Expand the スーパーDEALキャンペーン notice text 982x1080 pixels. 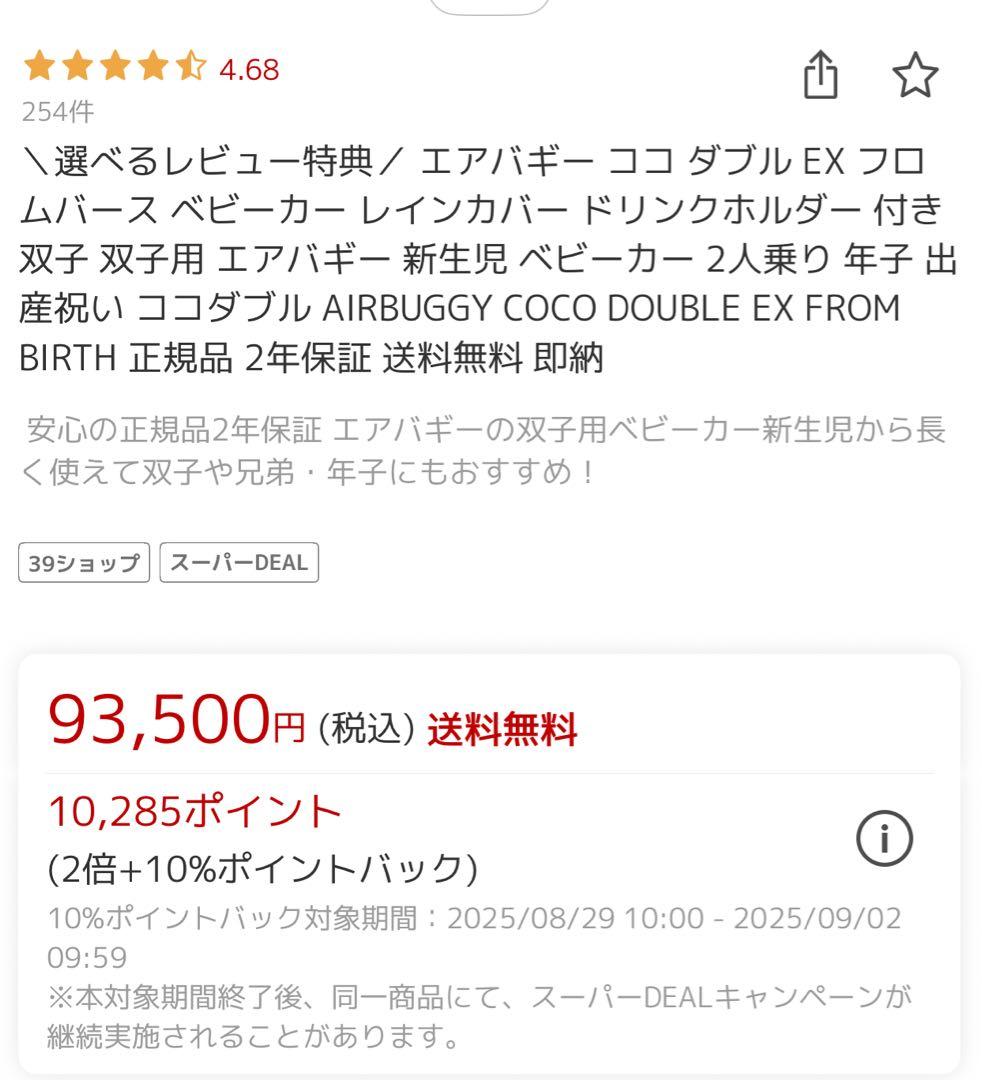pos(480,1013)
